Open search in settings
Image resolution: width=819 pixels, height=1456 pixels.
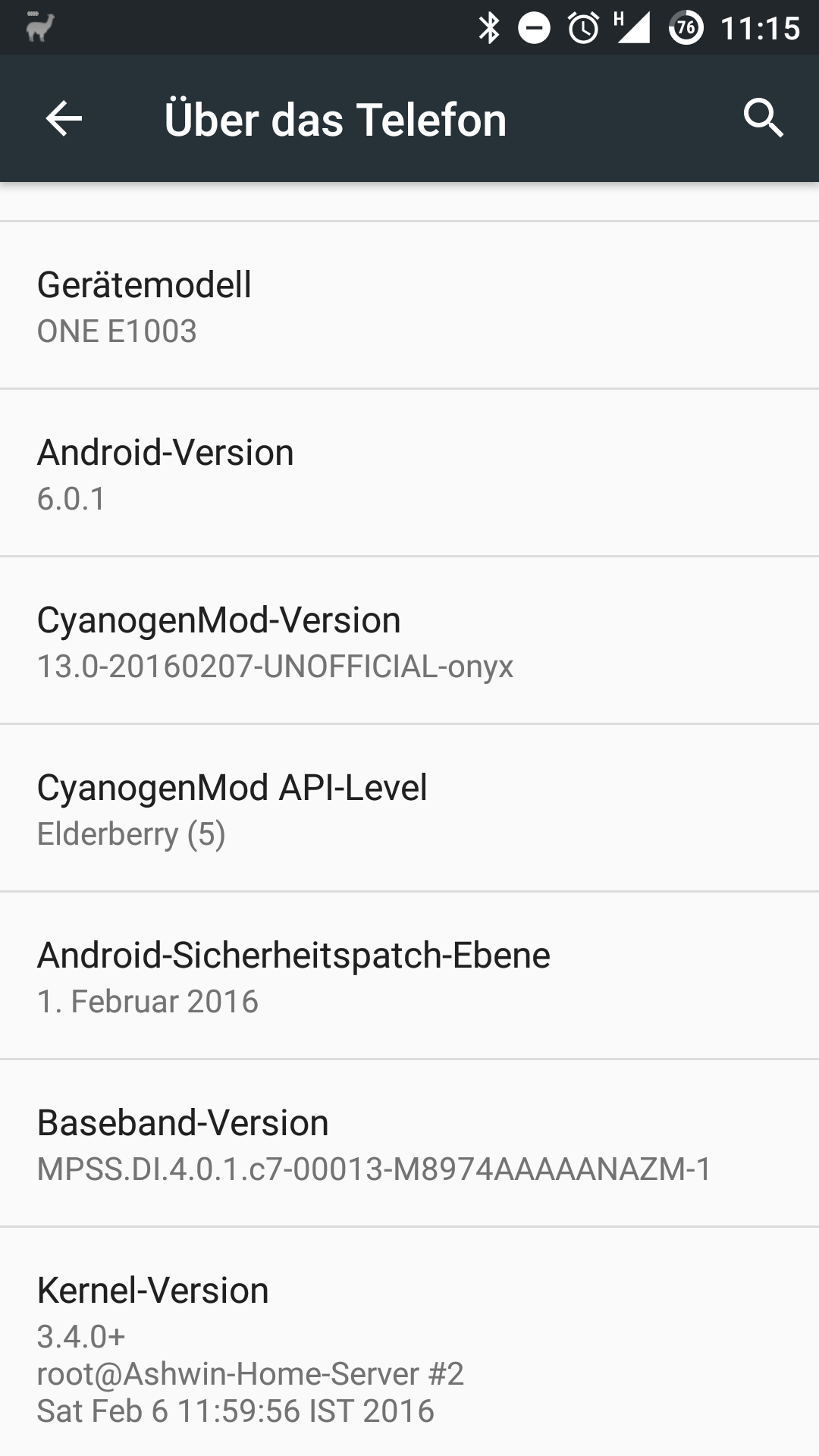point(763,118)
